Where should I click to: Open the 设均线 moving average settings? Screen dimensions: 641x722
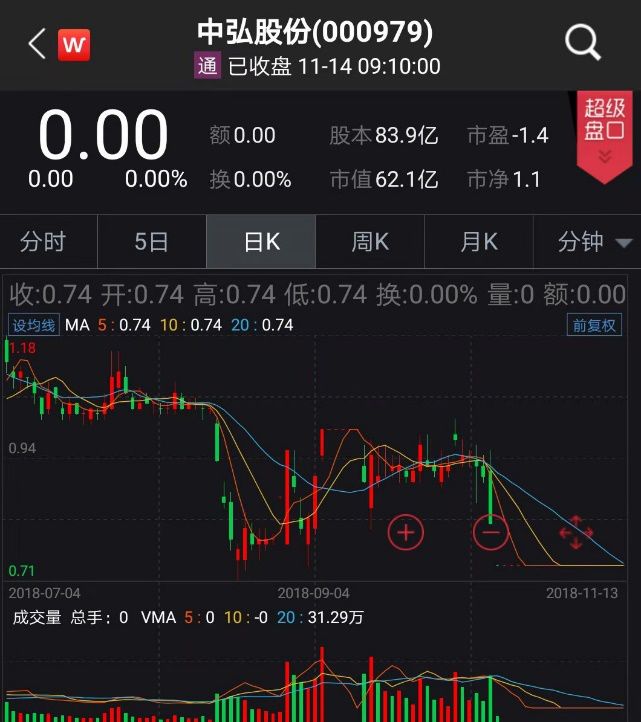(33, 325)
